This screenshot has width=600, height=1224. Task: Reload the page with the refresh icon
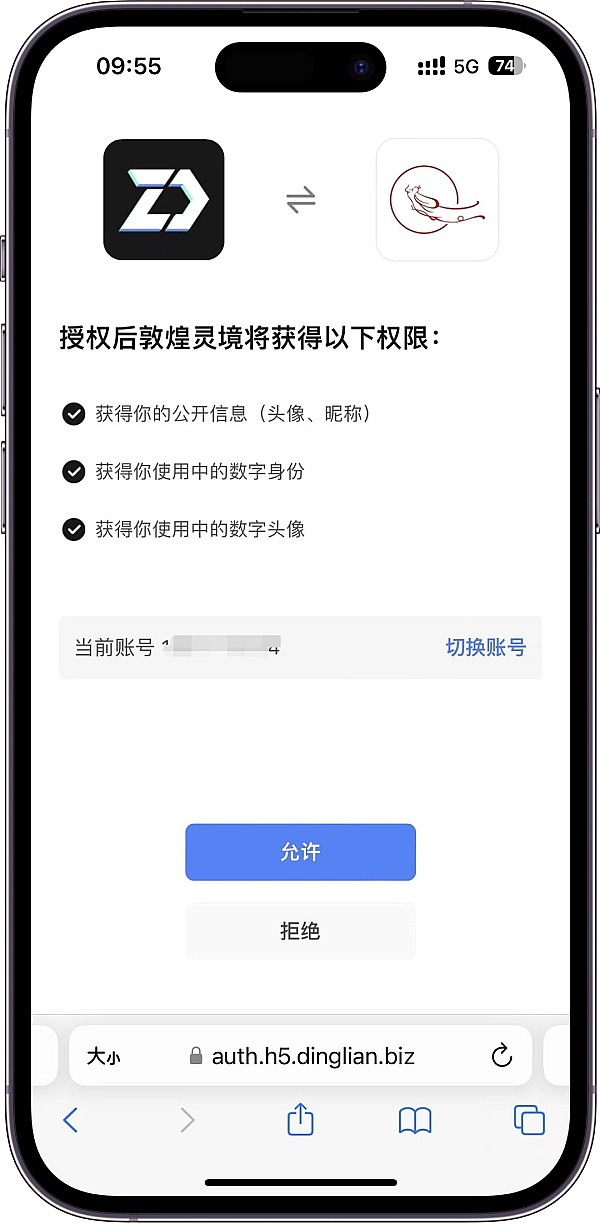502,1056
